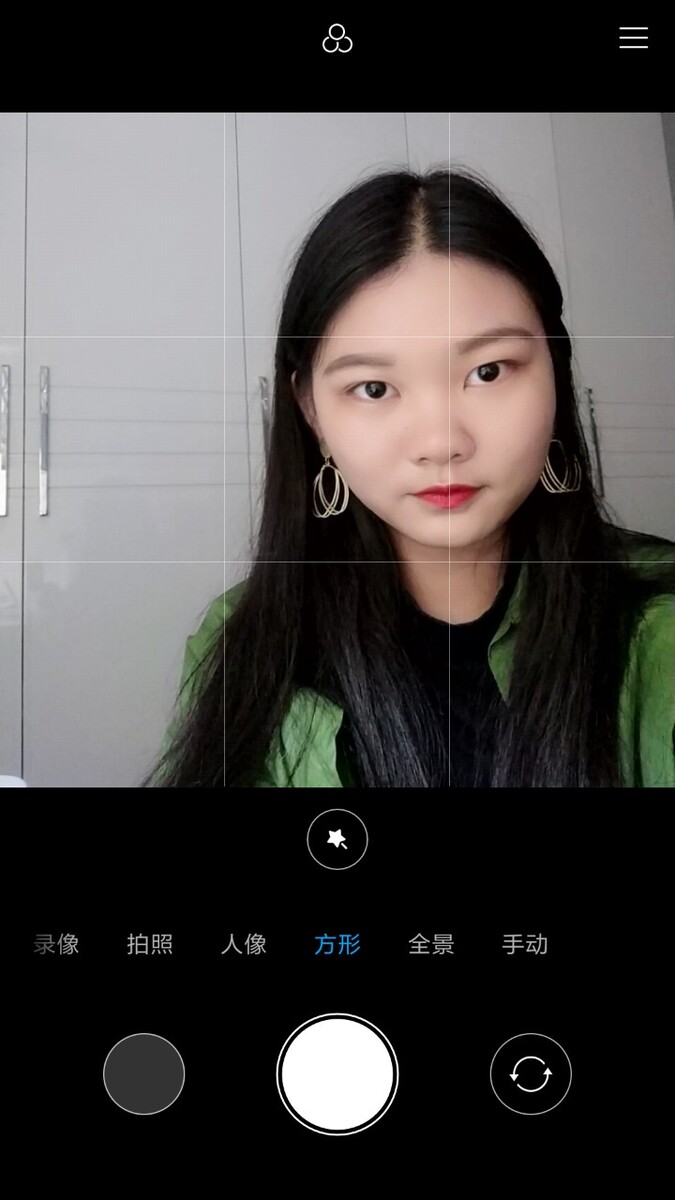Take a photo with the shutter button
The width and height of the screenshot is (675, 1200).
[x=337, y=1074]
